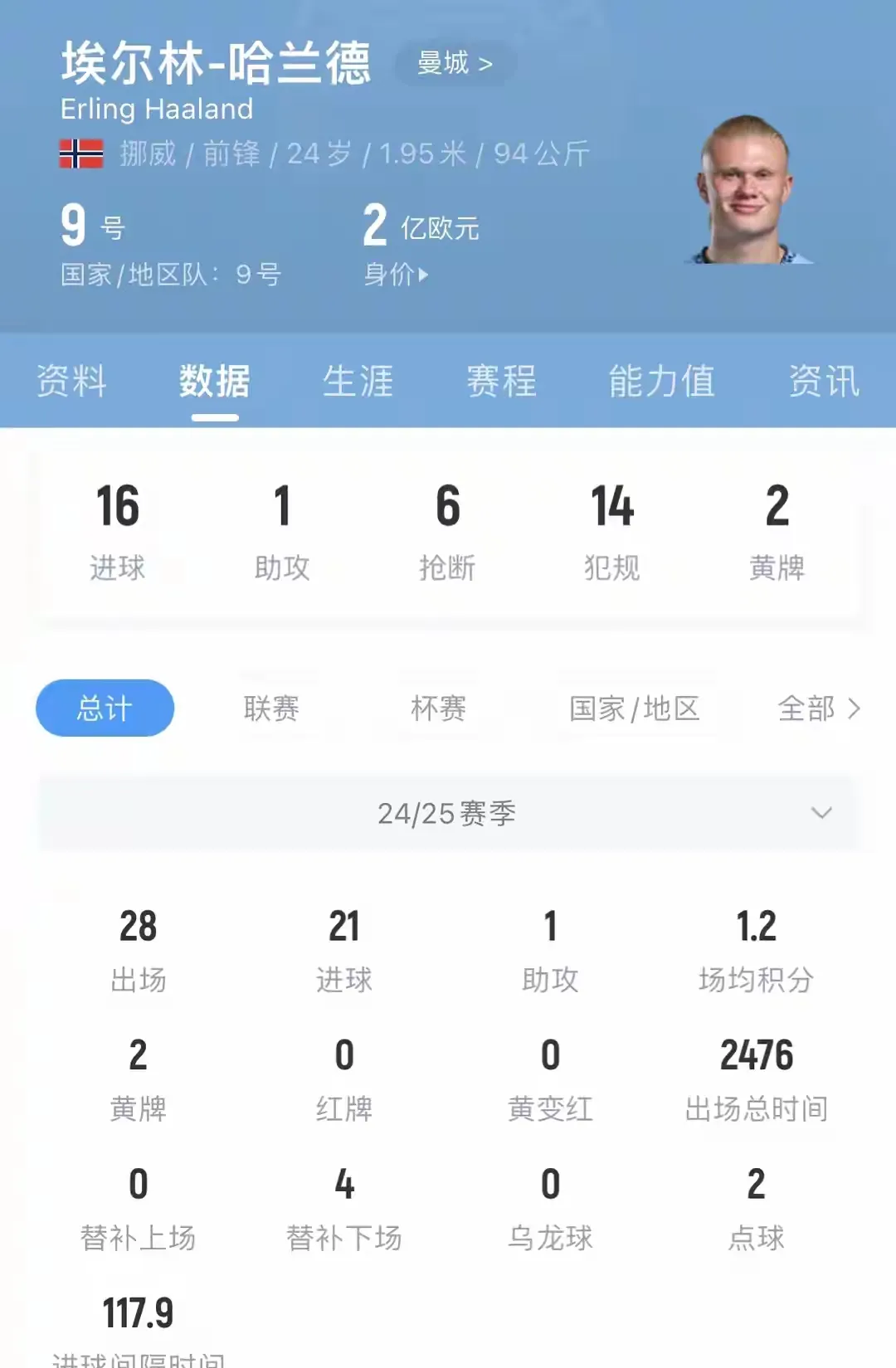Screen dimensions: 896x1368
Task: Select the 数据 tab
Action: [213, 381]
